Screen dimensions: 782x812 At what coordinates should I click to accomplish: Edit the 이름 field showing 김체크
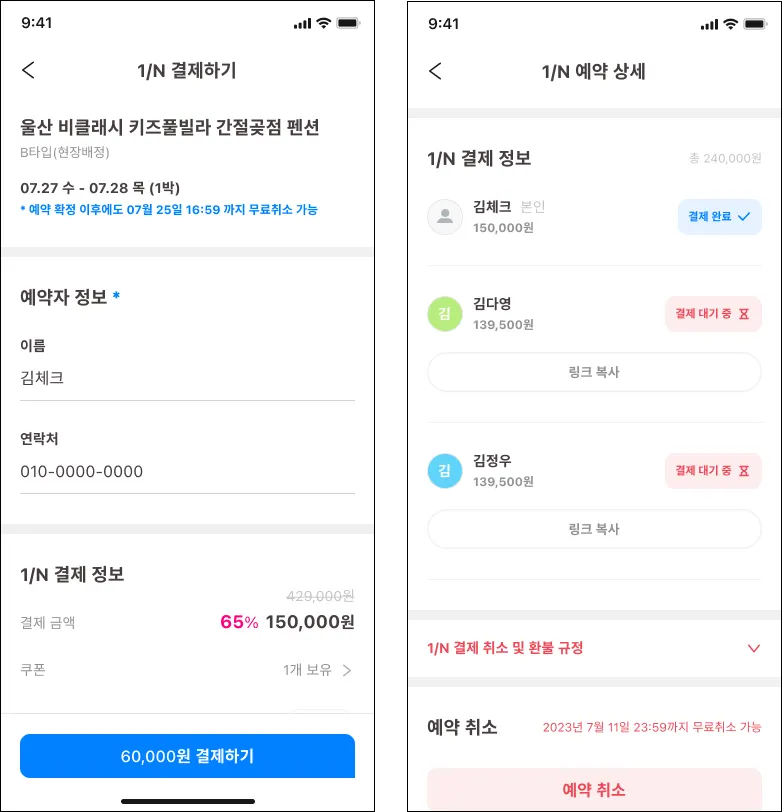187,379
